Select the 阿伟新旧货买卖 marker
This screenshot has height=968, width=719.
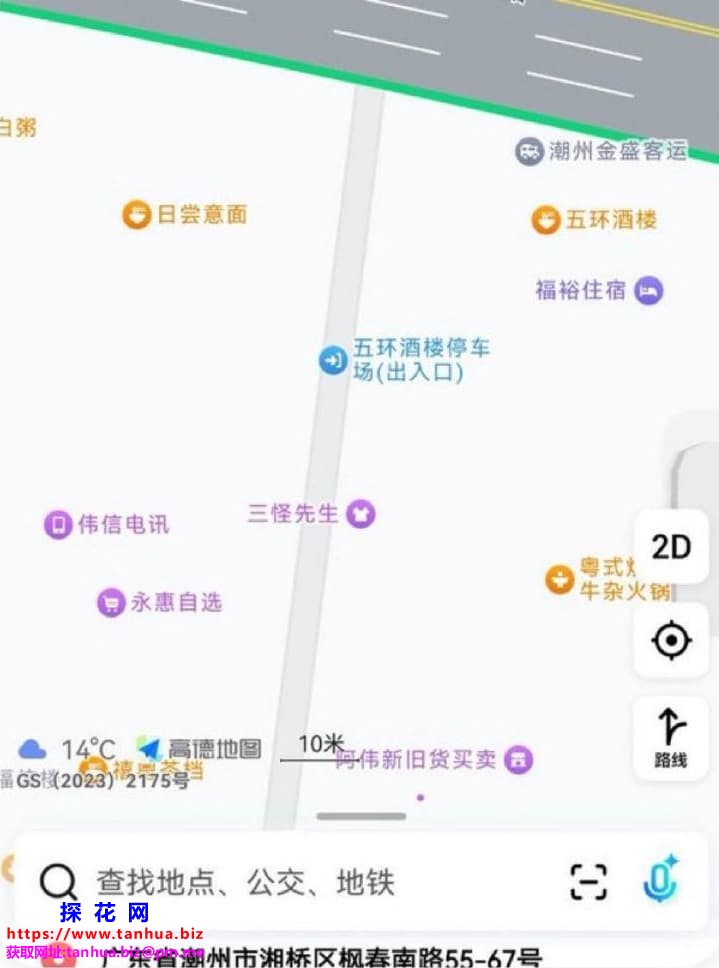pos(518,759)
